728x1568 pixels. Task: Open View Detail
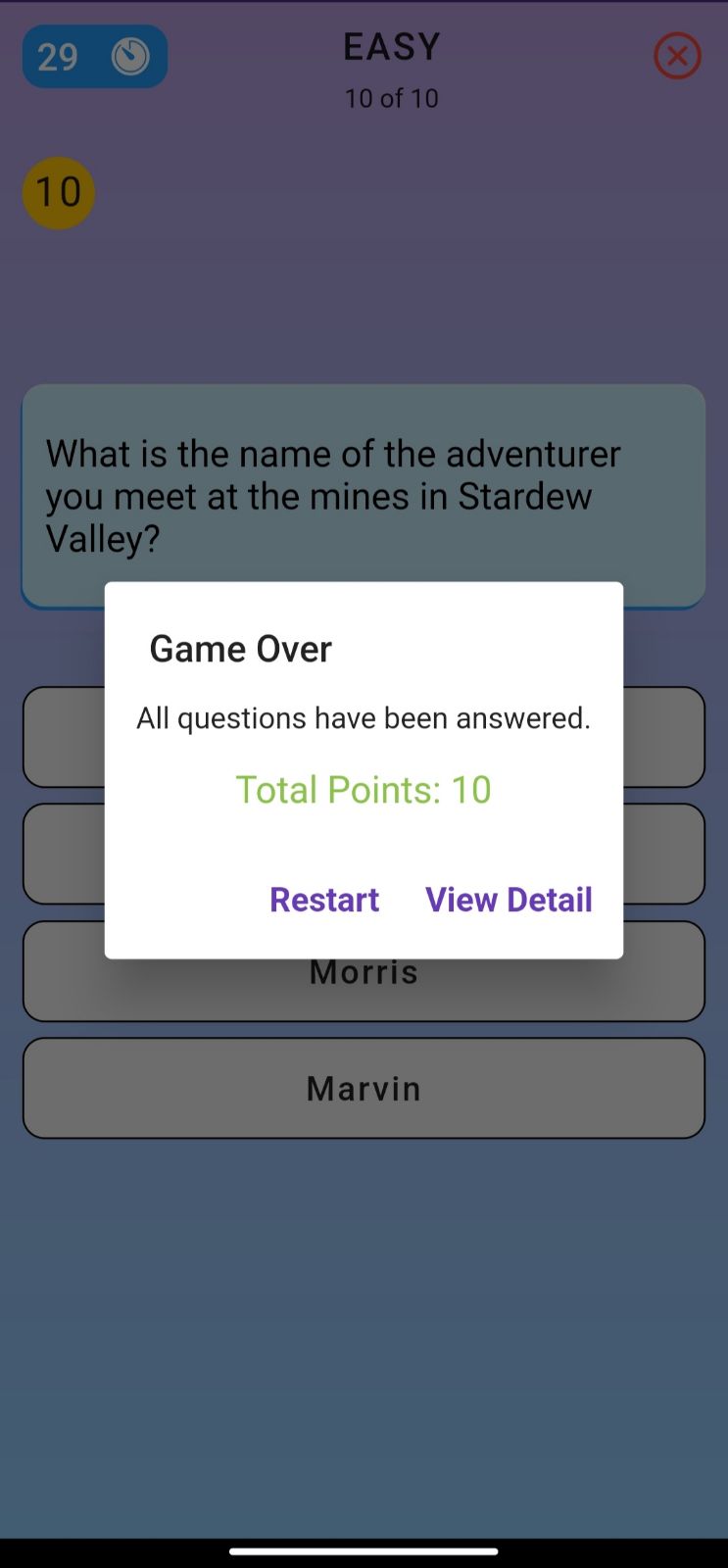click(x=509, y=899)
